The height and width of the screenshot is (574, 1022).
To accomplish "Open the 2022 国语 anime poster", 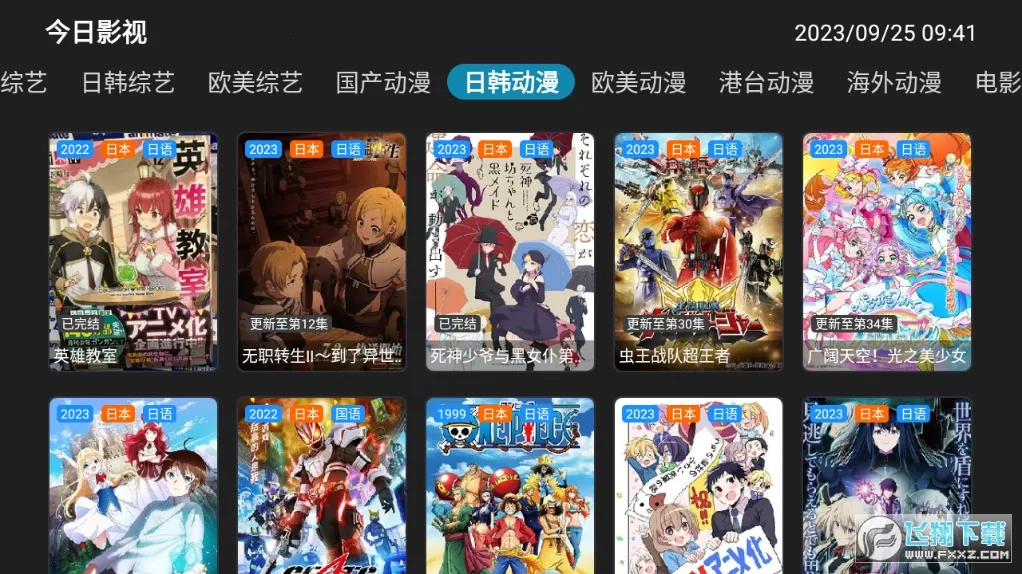I will (x=321, y=487).
